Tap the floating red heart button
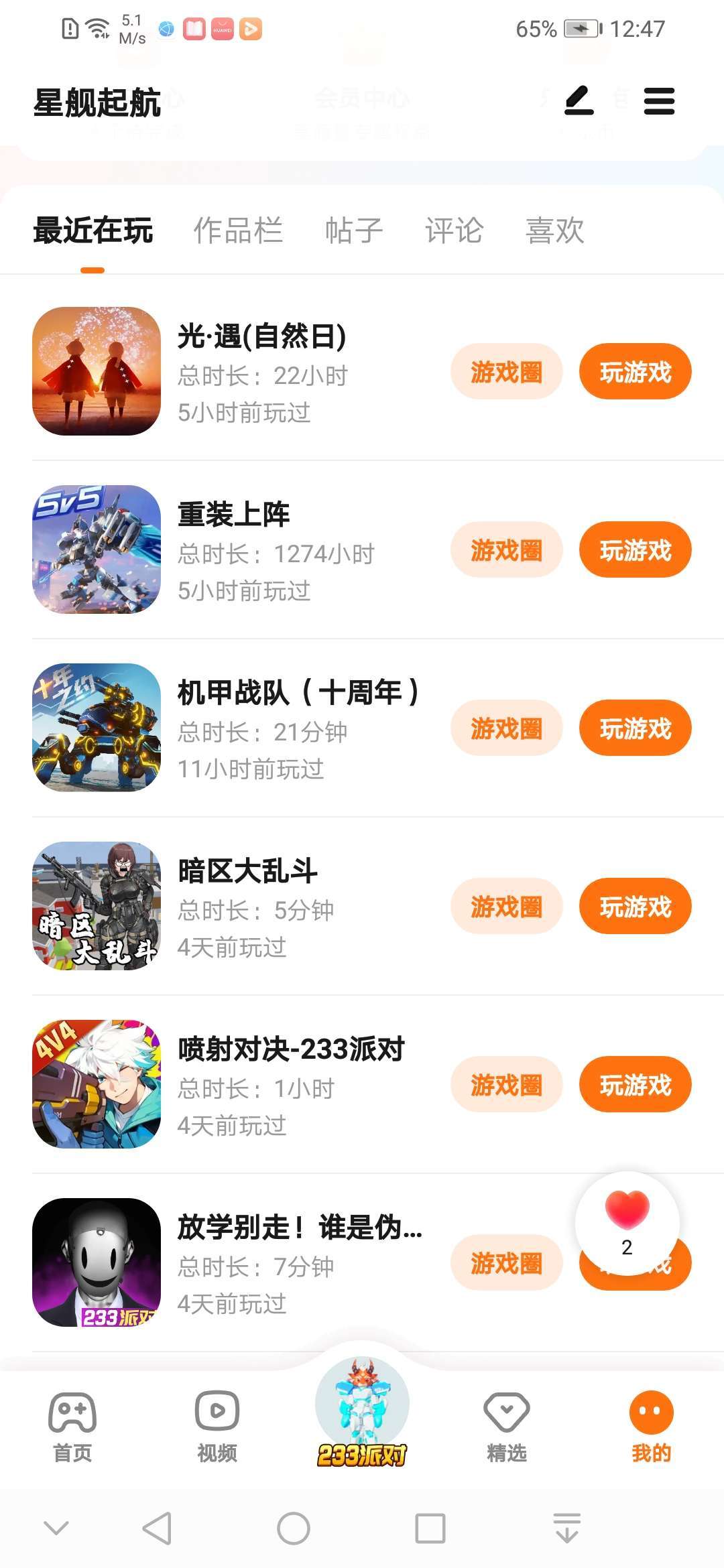This screenshot has height=1568, width=724. pyautogui.click(x=627, y=1221)
